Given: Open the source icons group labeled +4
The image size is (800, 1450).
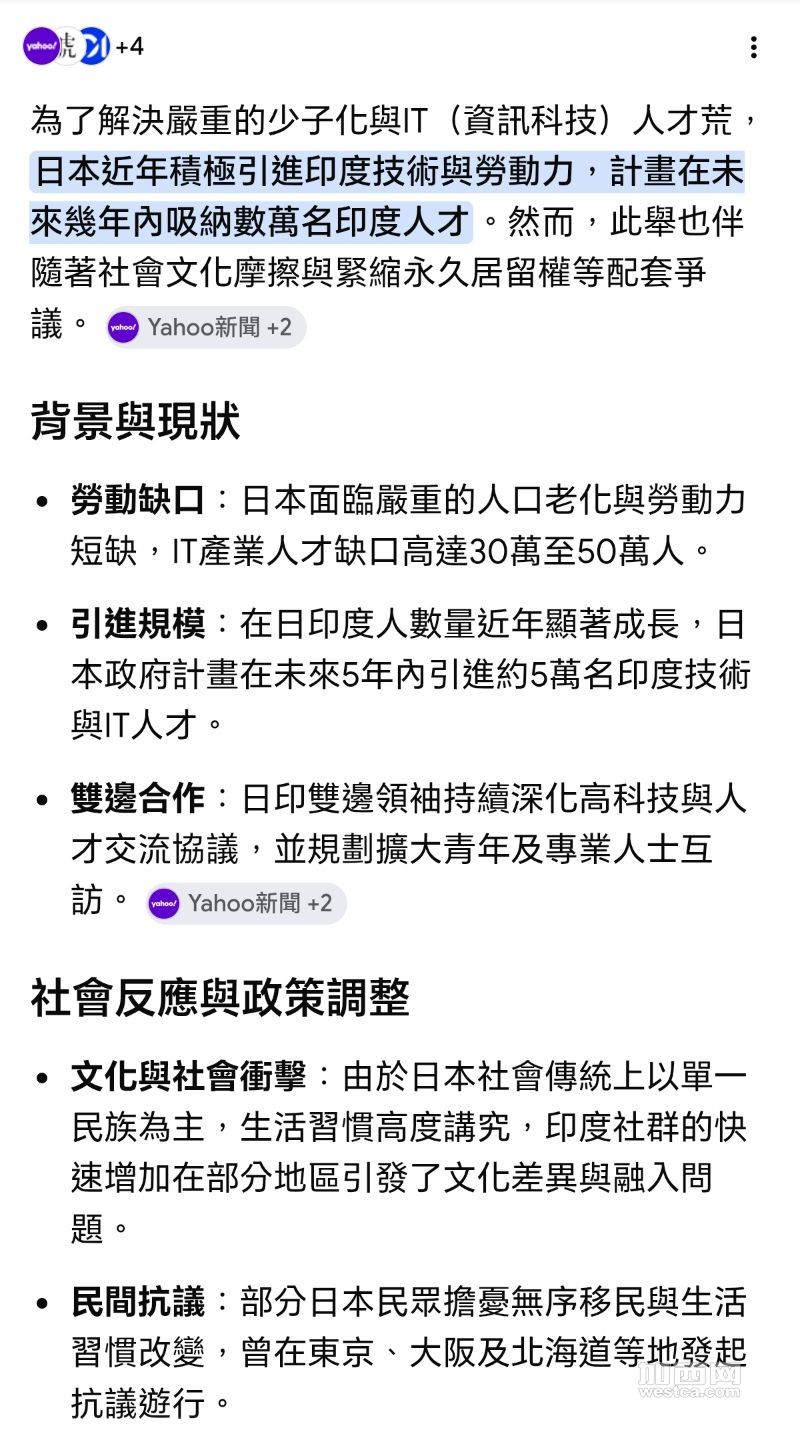Looking at the screenshot, I should 84,47.
